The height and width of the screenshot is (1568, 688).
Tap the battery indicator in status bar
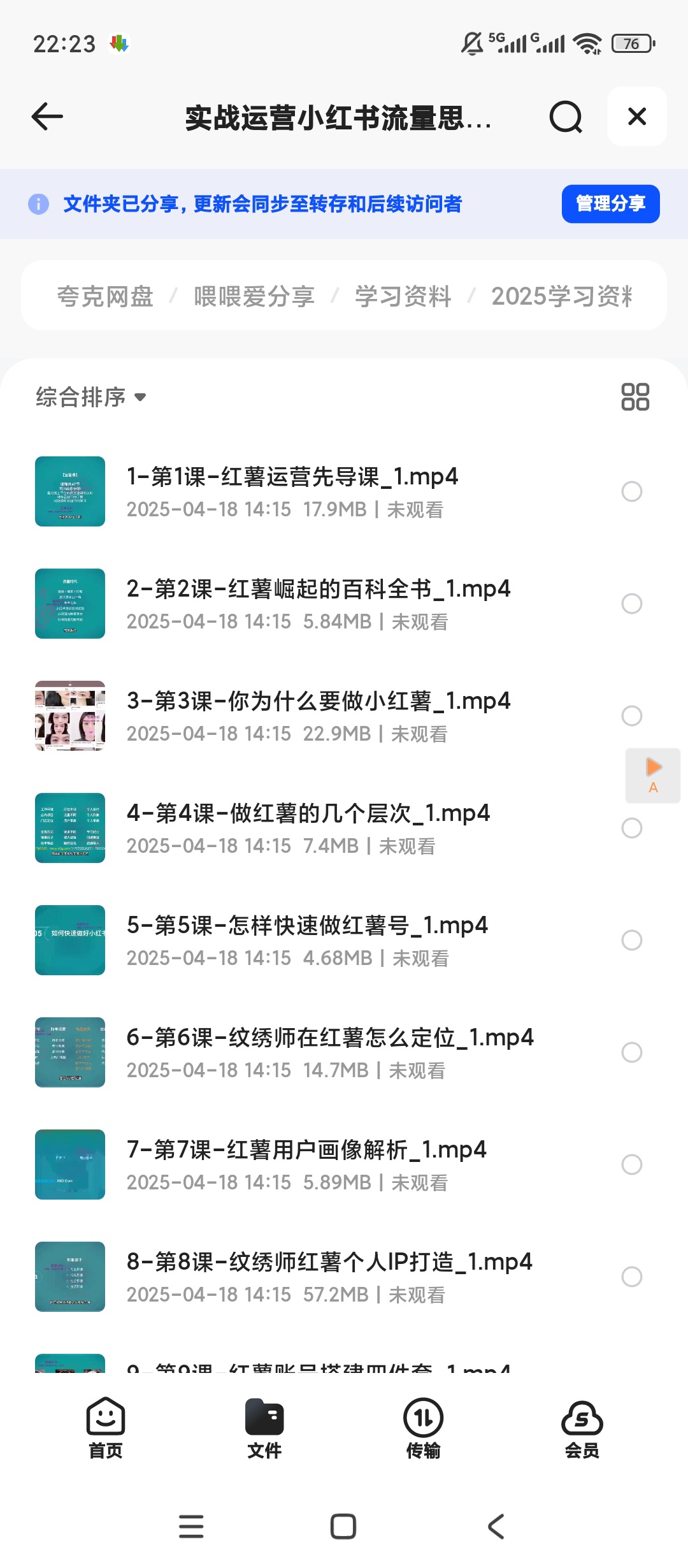pyautogui.click(x=631, y=43)
